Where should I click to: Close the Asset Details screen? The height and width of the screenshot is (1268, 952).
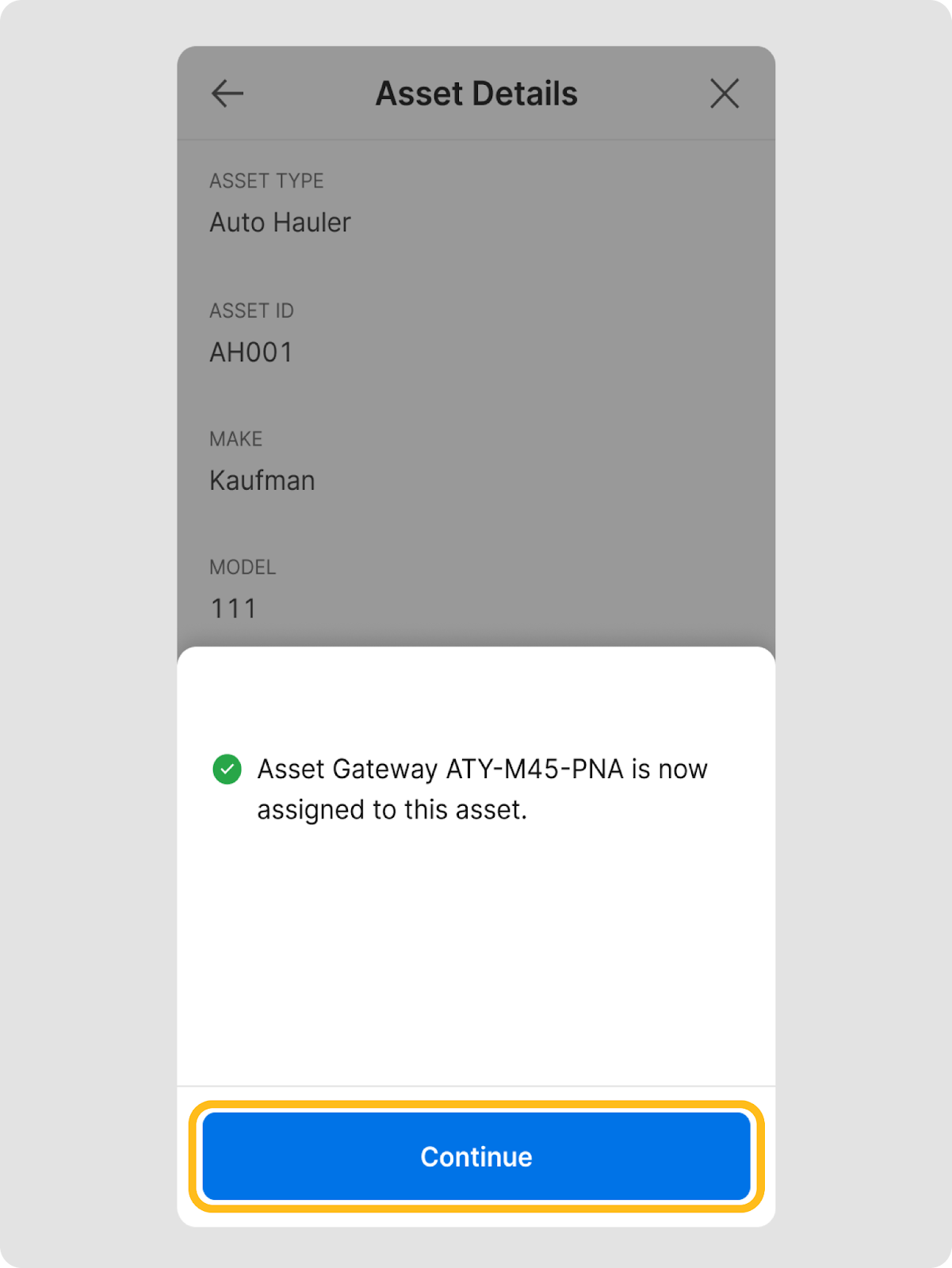click(x=724, y=94)
